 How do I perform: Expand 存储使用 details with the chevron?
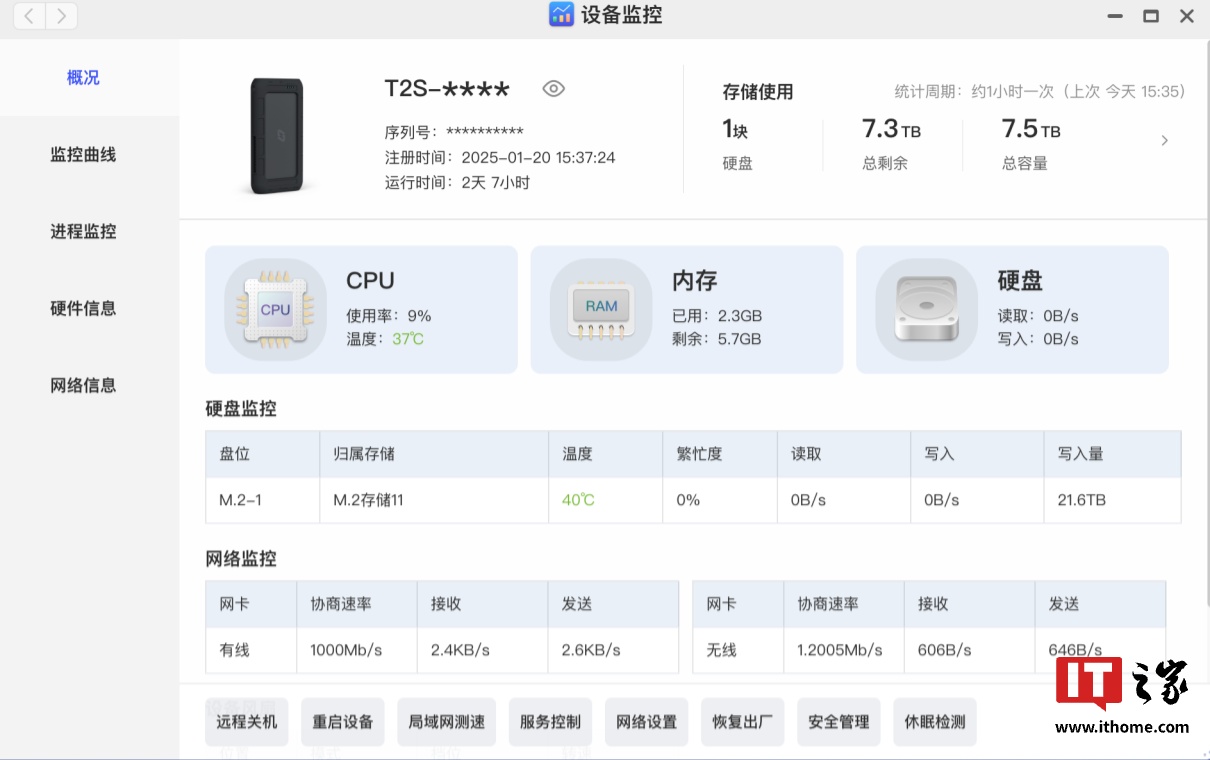(1164, 141)
